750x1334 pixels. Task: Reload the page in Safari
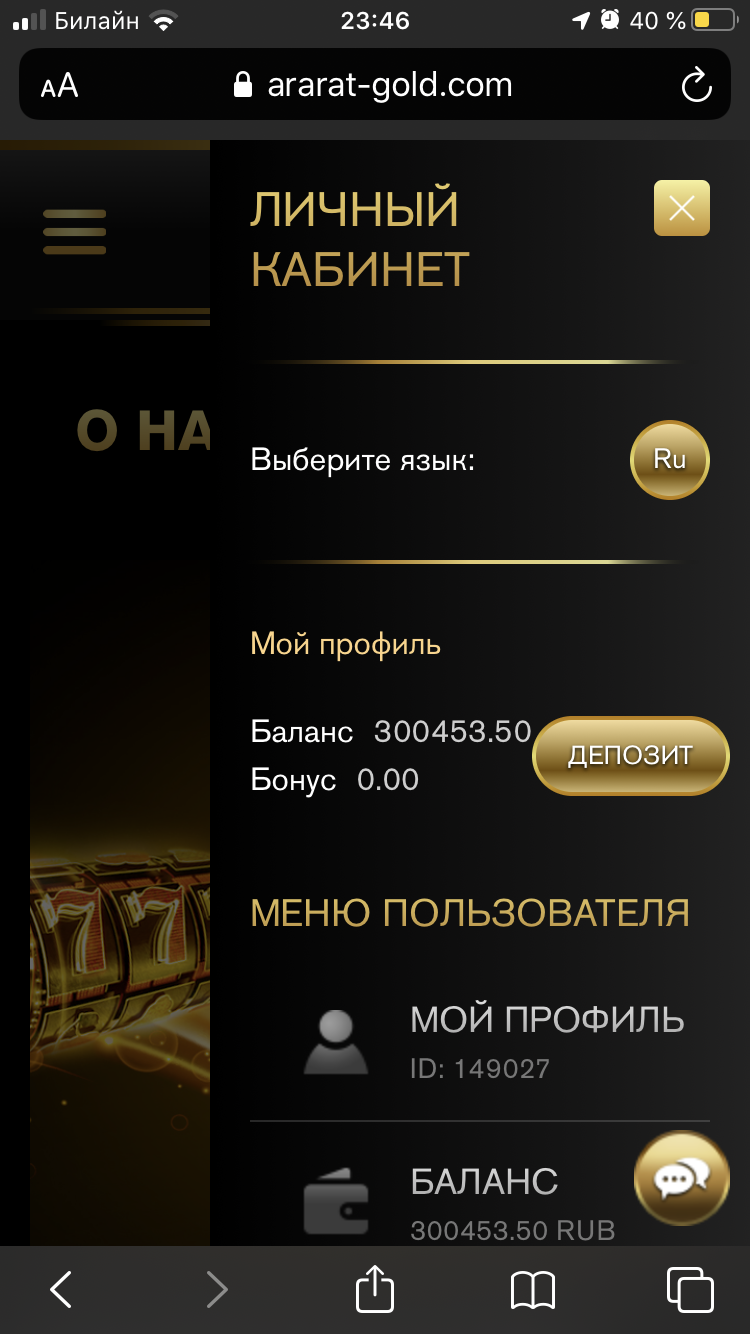[696, 85]
